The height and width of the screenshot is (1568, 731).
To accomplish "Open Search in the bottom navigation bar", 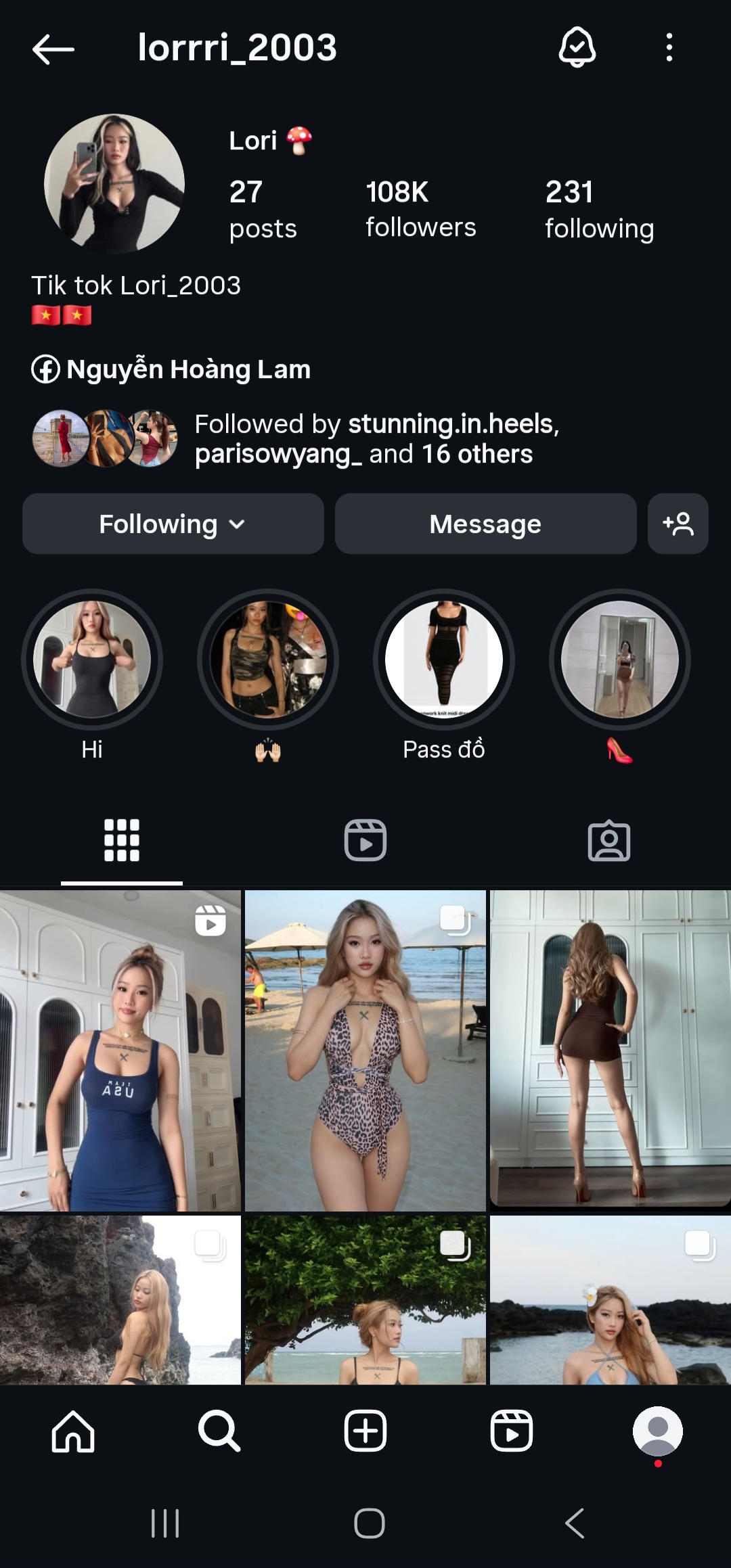I will click(x=219, y=1431).
